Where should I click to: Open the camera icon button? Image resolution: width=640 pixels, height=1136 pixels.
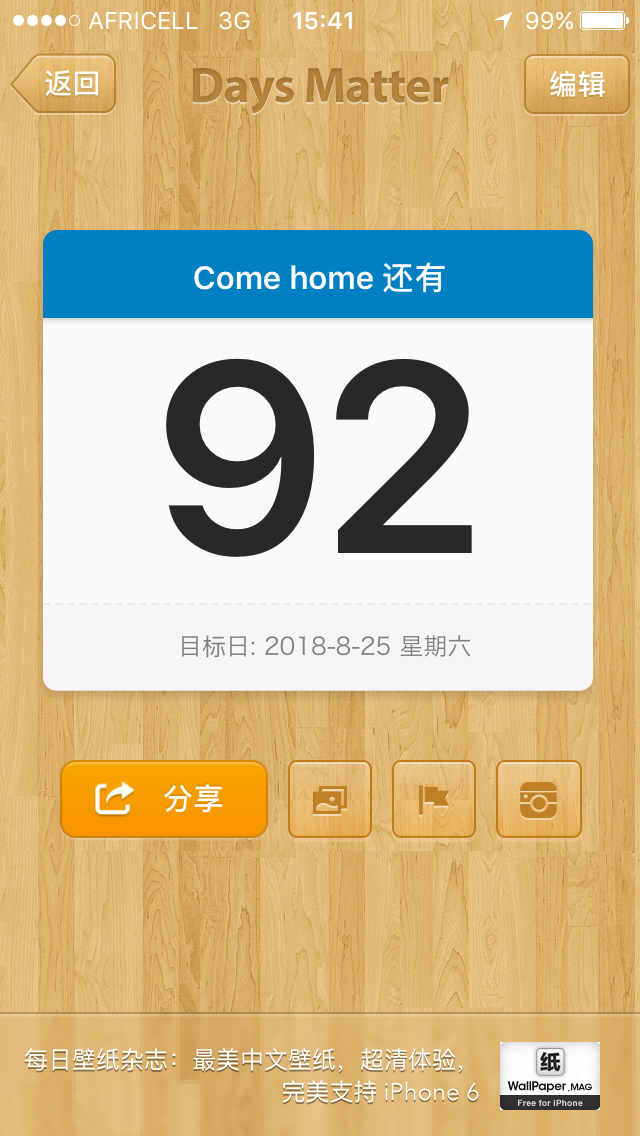click(x=539, y=799)
